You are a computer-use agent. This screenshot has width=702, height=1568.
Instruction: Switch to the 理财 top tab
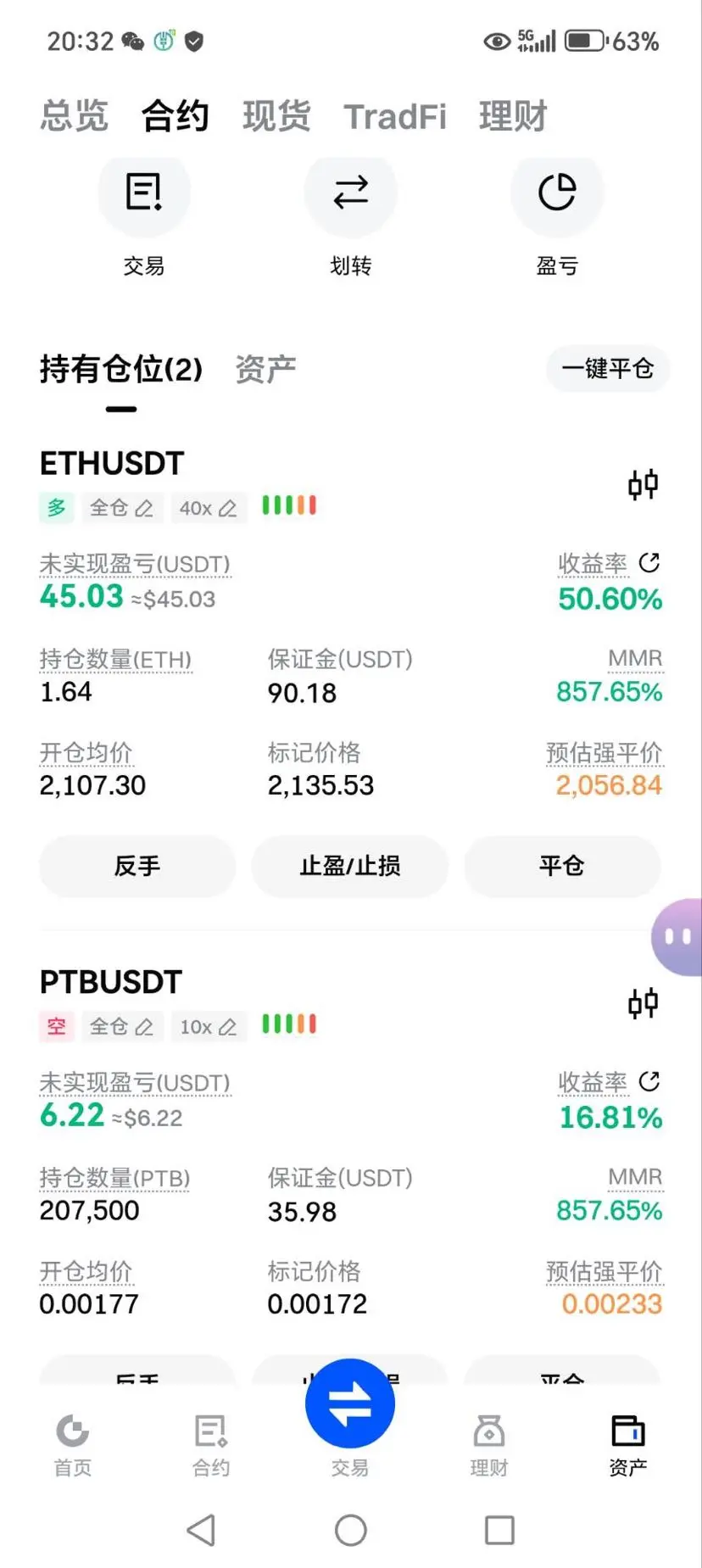coord(513,116)
